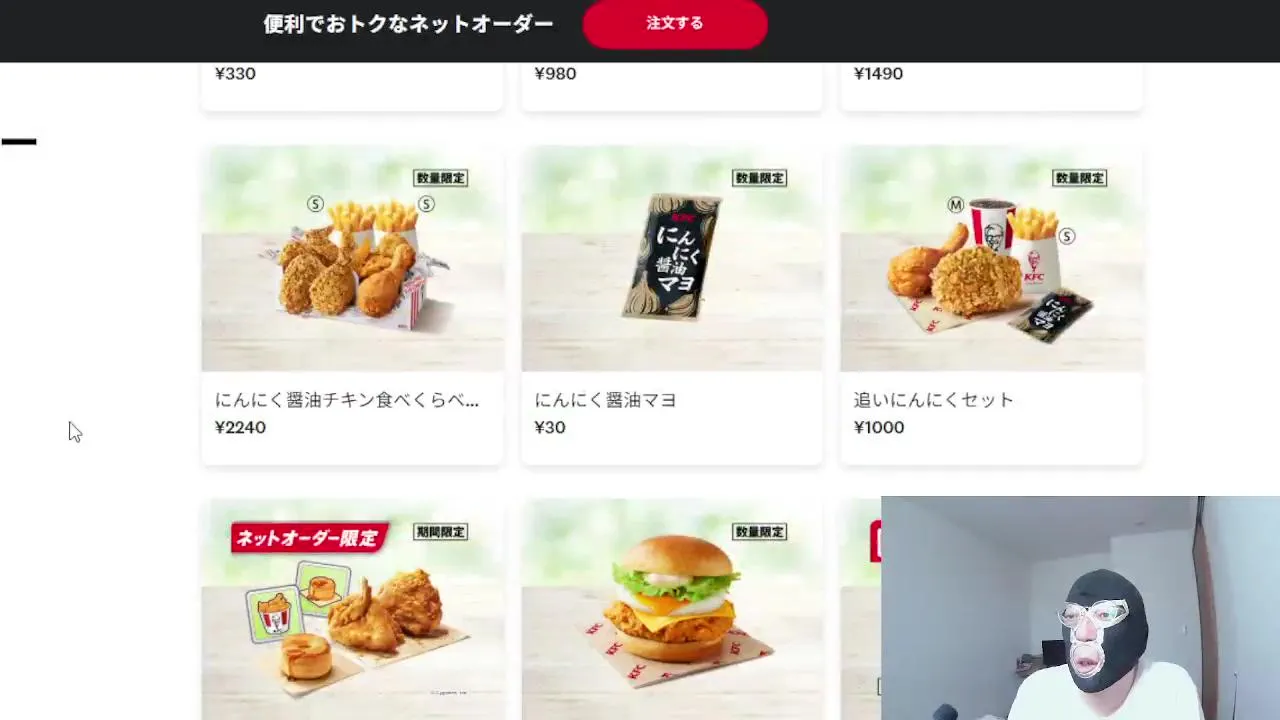
Task: Open the にんにく醤油マヨ ¥30 item
Action: pyautogui.click(x=671, y=305)
